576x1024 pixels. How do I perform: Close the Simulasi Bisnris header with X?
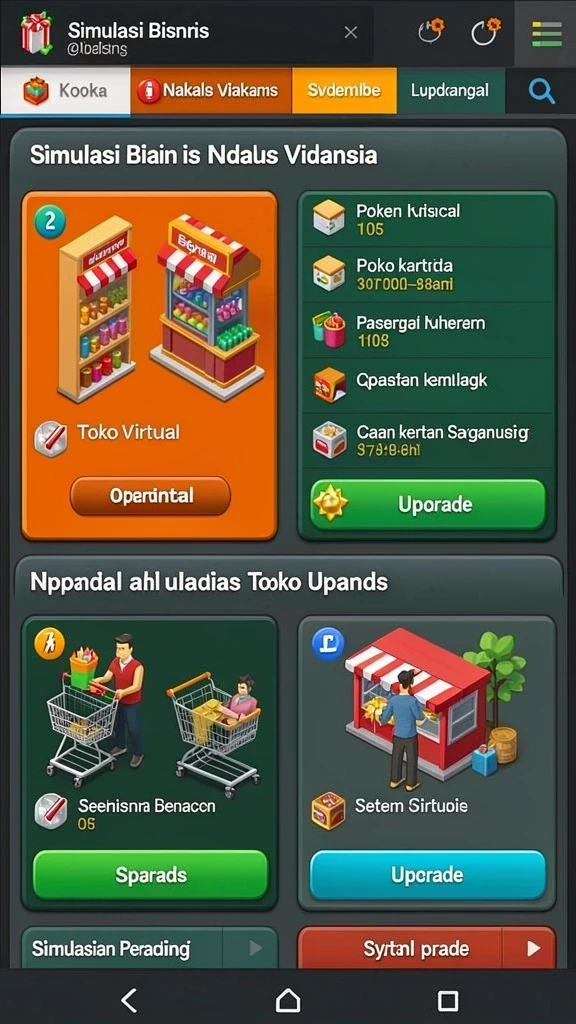point(351,32)
